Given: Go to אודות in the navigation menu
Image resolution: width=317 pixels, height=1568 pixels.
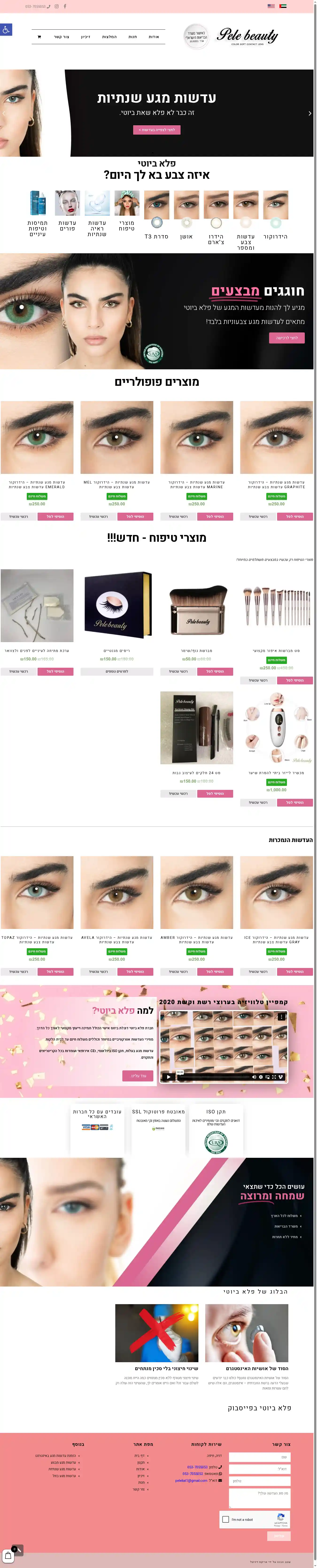Looking at the screenshot, I should pos(154,36).
